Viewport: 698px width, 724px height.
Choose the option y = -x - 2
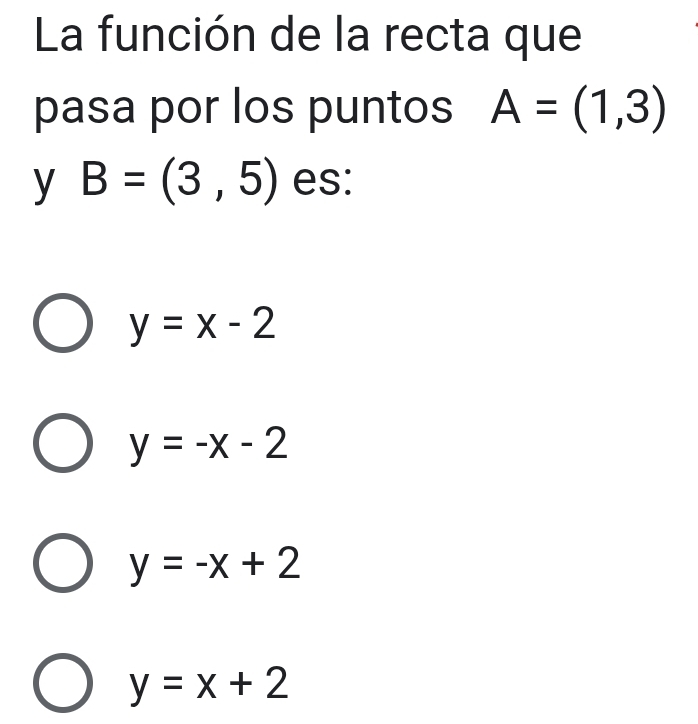click(x=65, y=445)
